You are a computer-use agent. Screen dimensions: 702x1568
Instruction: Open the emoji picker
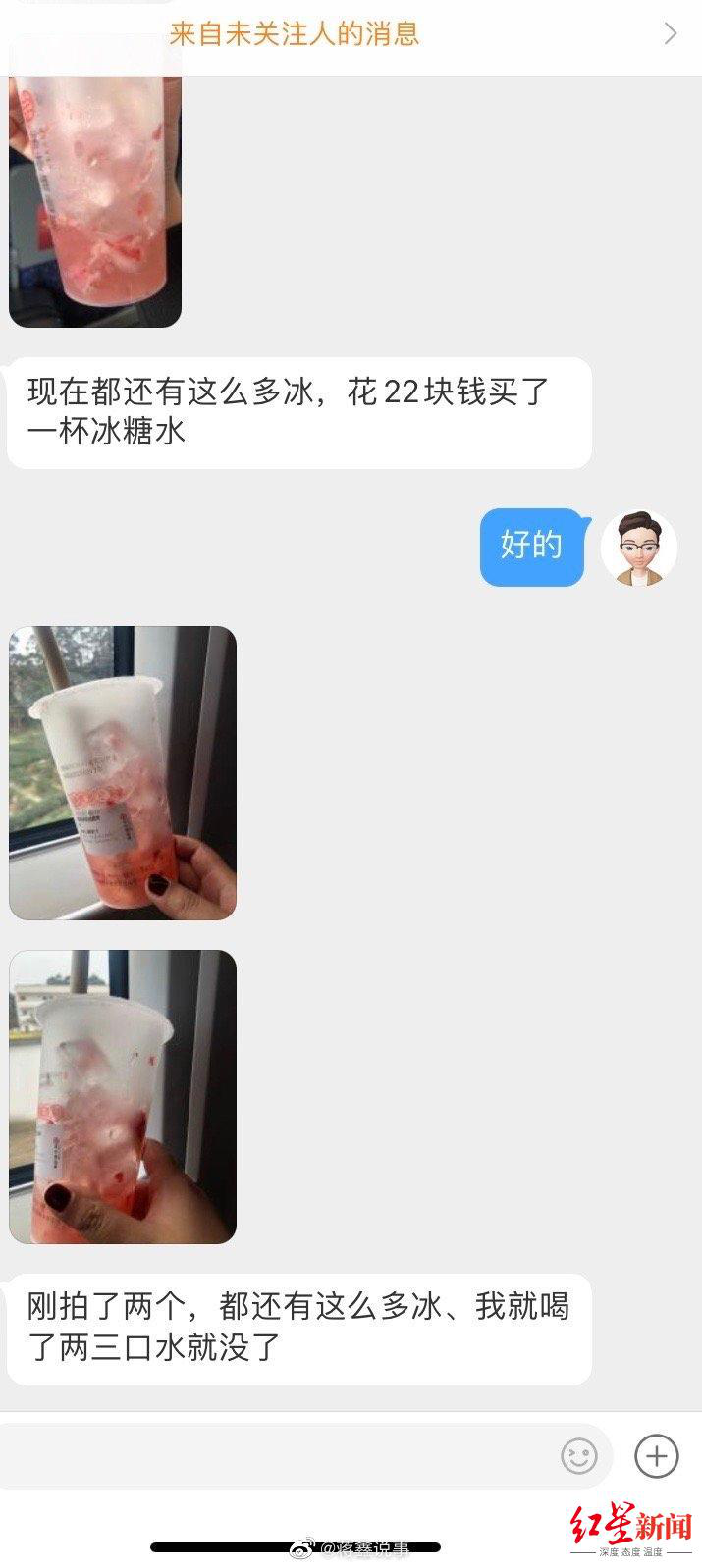pyautogui.click(x=578, y=1456)
